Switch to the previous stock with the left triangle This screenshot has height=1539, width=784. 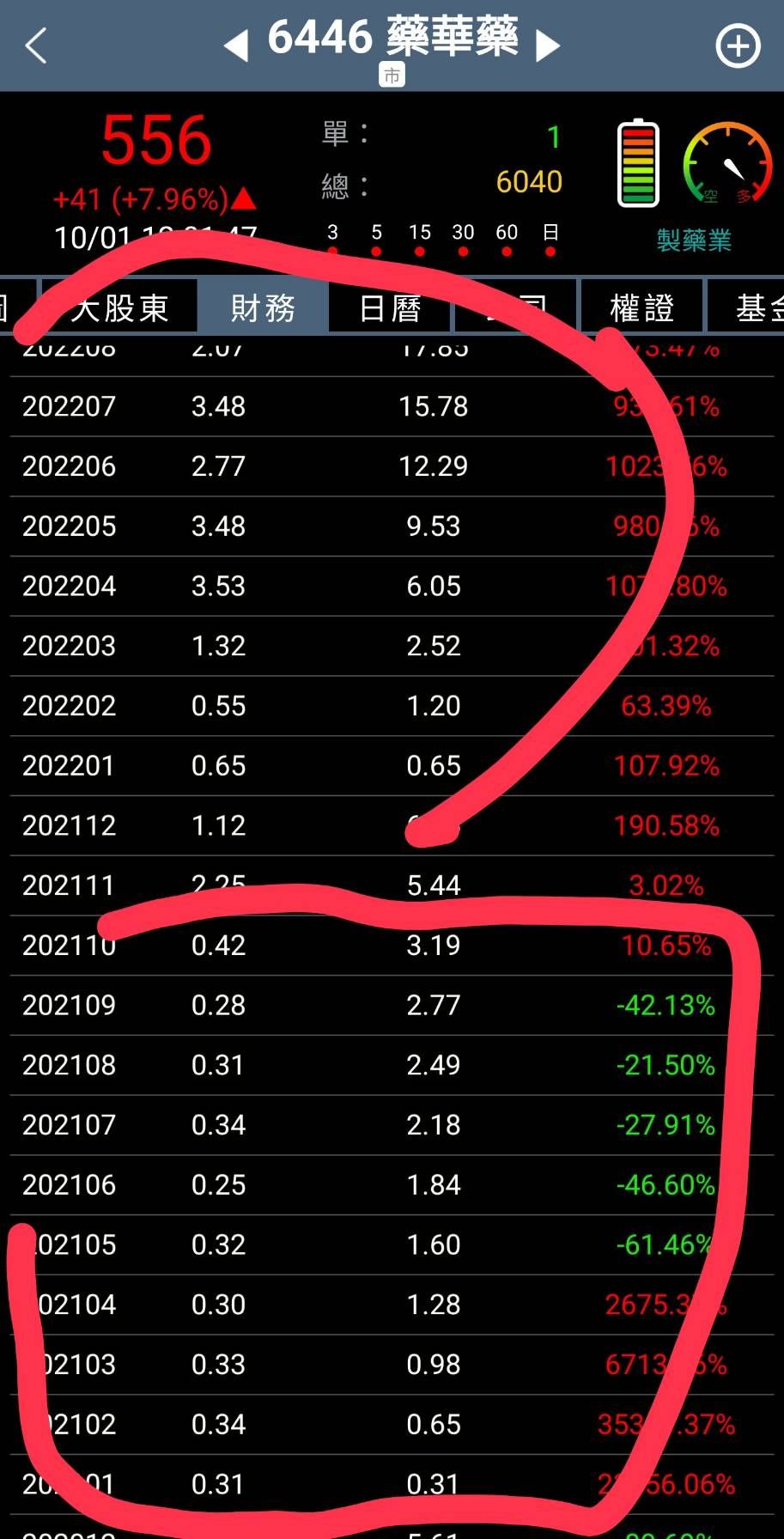click(x=236, y=45)
